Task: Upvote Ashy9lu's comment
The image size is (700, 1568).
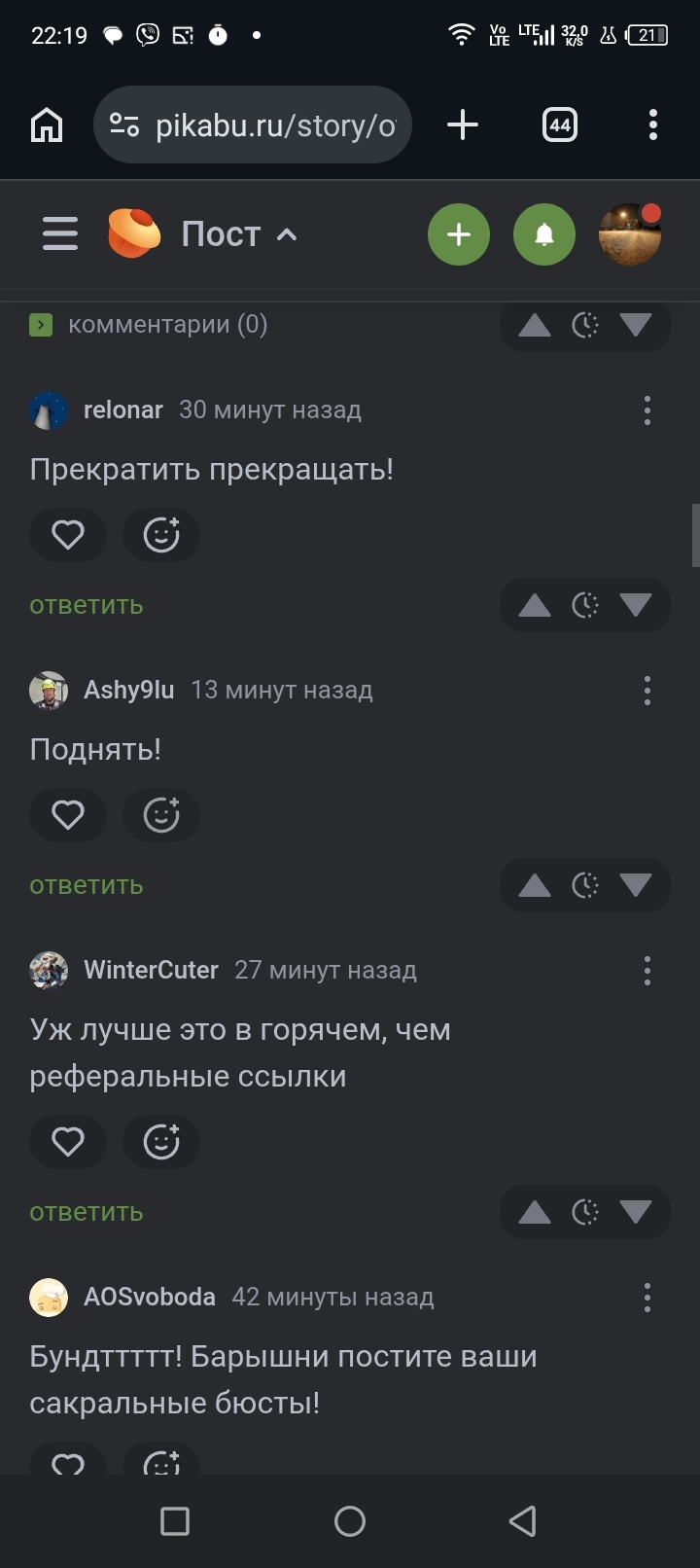Action: 534,885
